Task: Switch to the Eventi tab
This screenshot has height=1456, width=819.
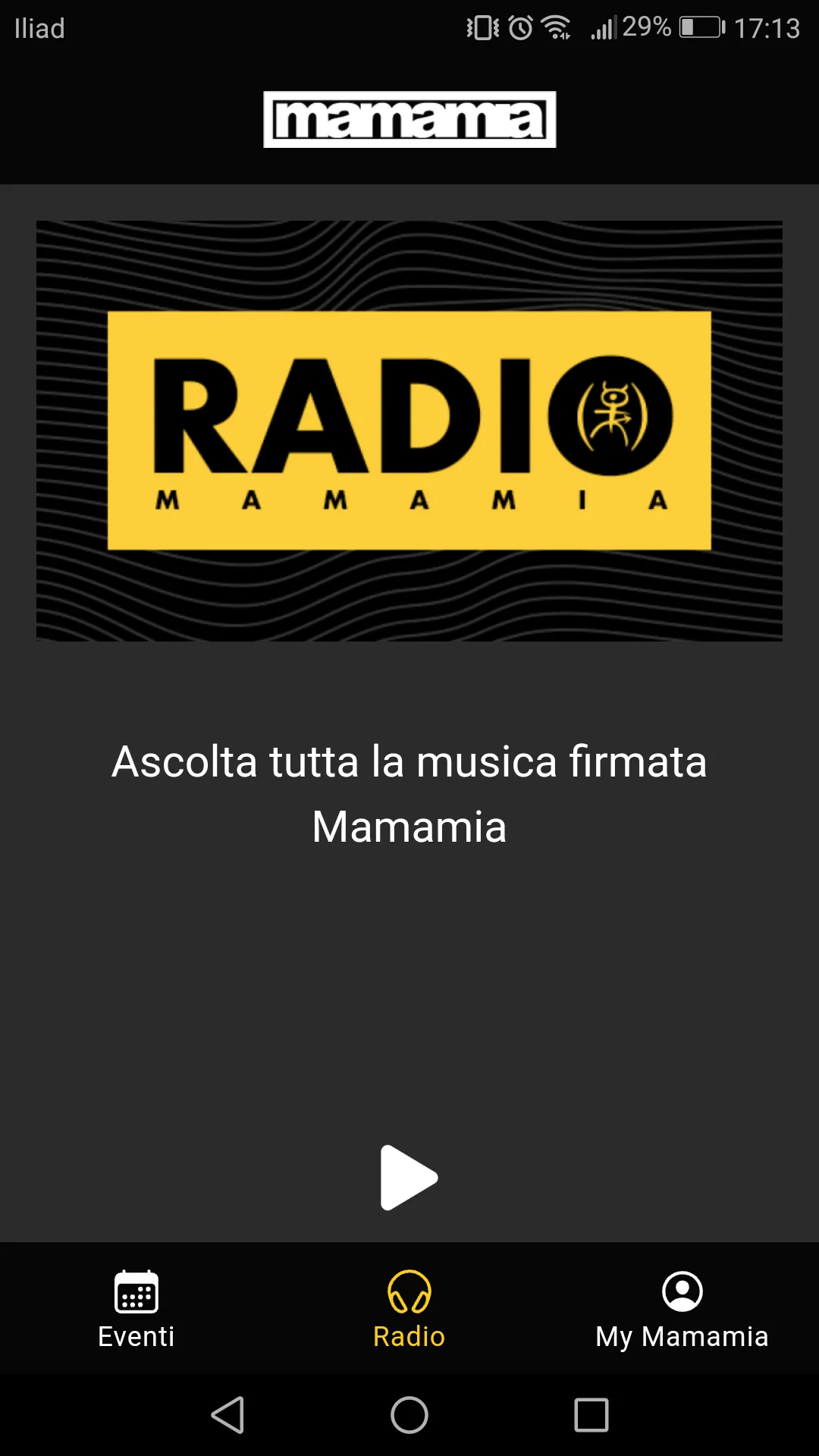Action: coord(136,1310)
